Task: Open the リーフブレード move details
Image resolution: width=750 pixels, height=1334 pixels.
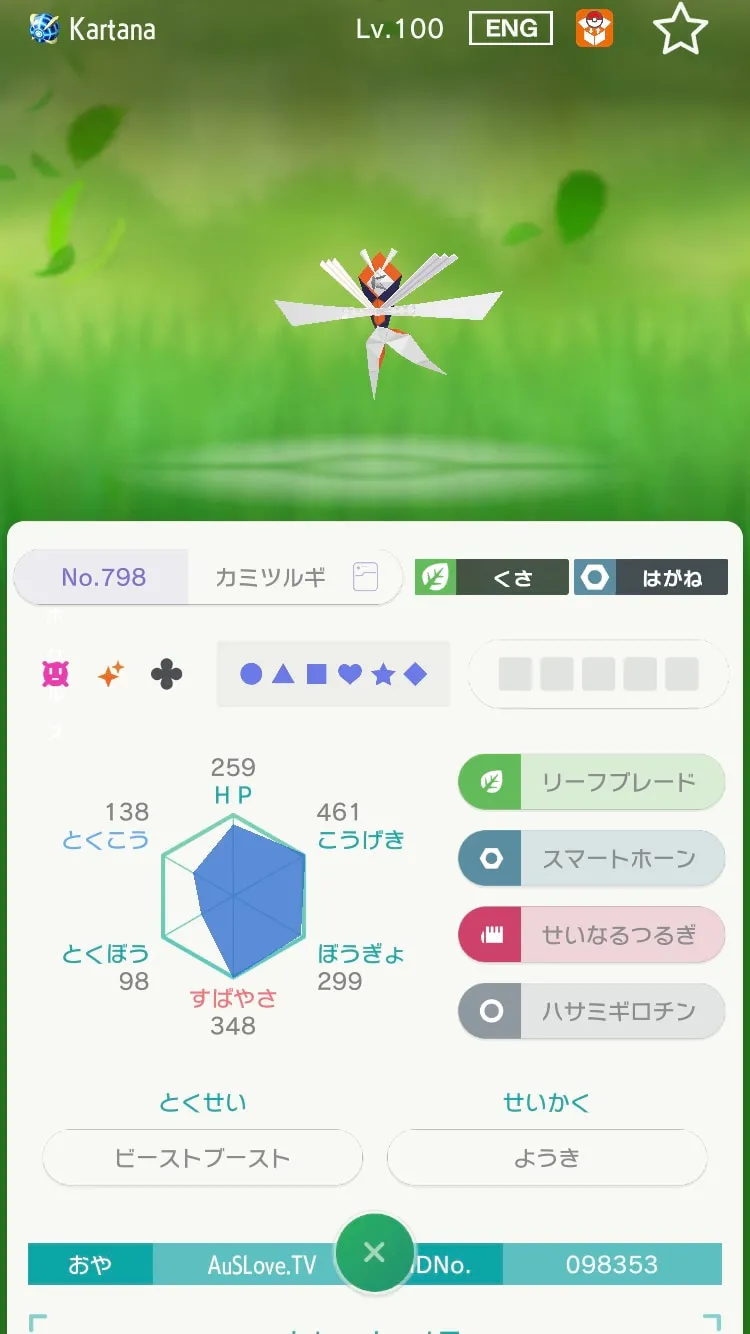Action: tap(591, 782)
